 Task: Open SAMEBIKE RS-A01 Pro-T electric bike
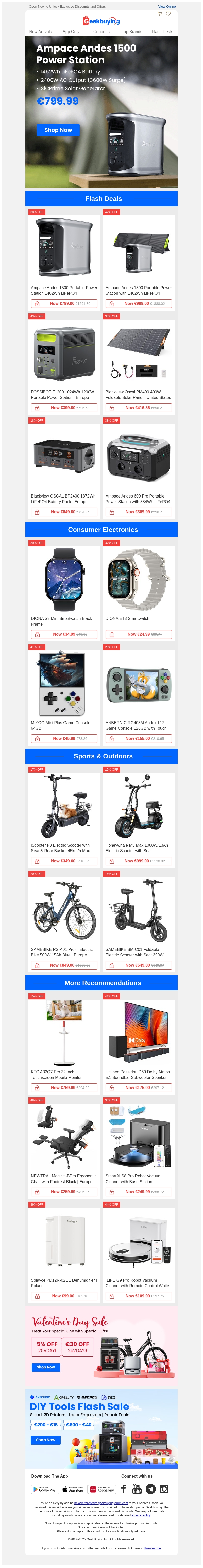64,916
